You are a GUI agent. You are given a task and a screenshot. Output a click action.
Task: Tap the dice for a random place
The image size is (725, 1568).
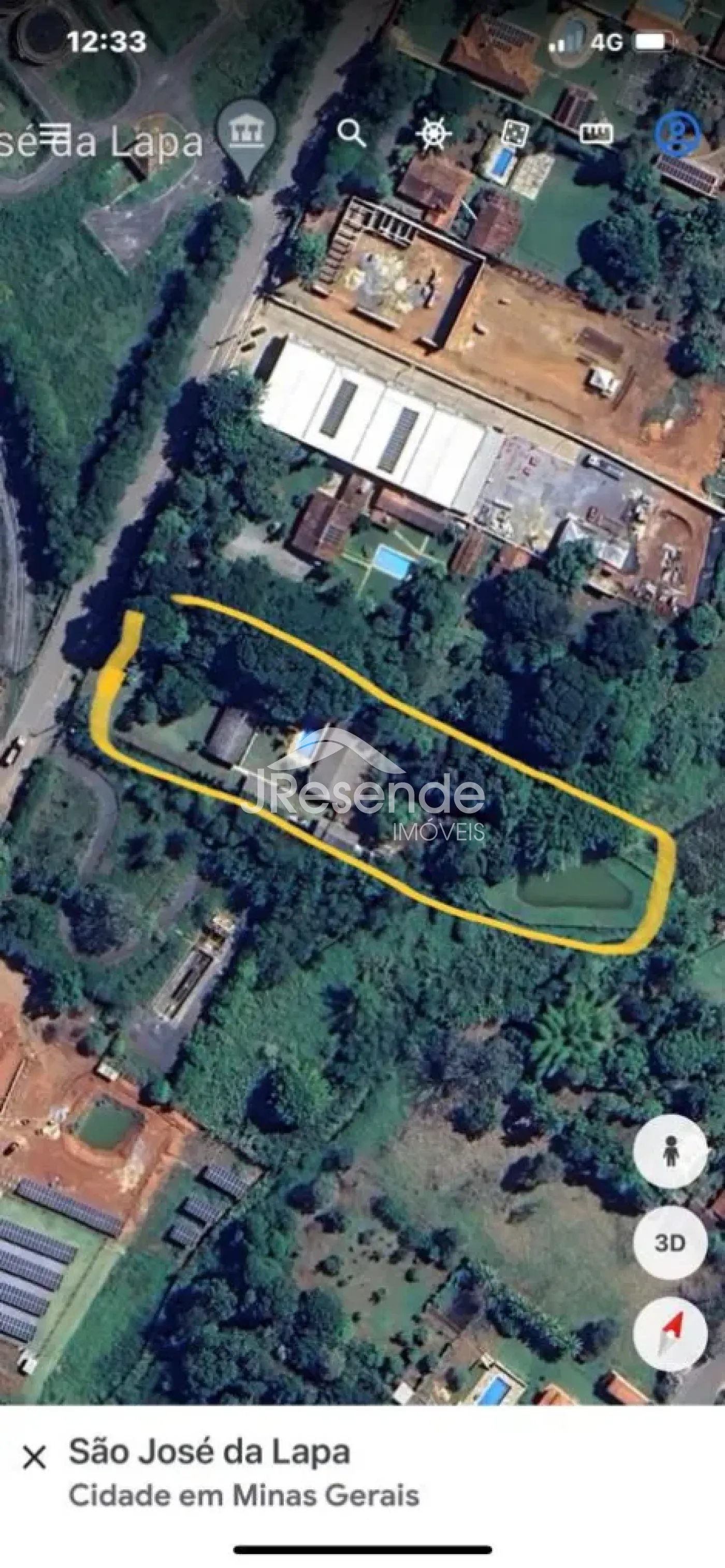[x=514, y=133]
